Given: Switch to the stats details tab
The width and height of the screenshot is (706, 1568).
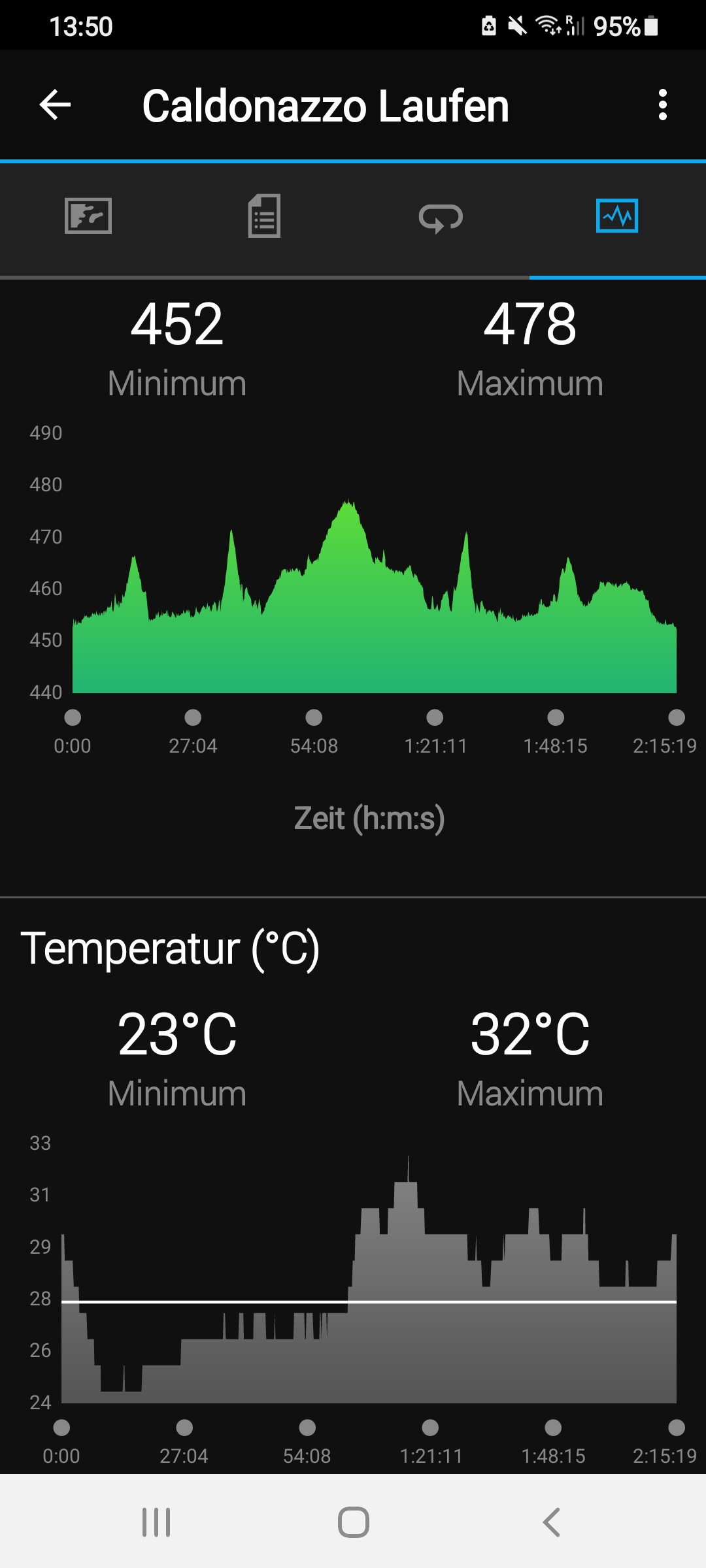Looking at the screenshot, I should (264, 216).
